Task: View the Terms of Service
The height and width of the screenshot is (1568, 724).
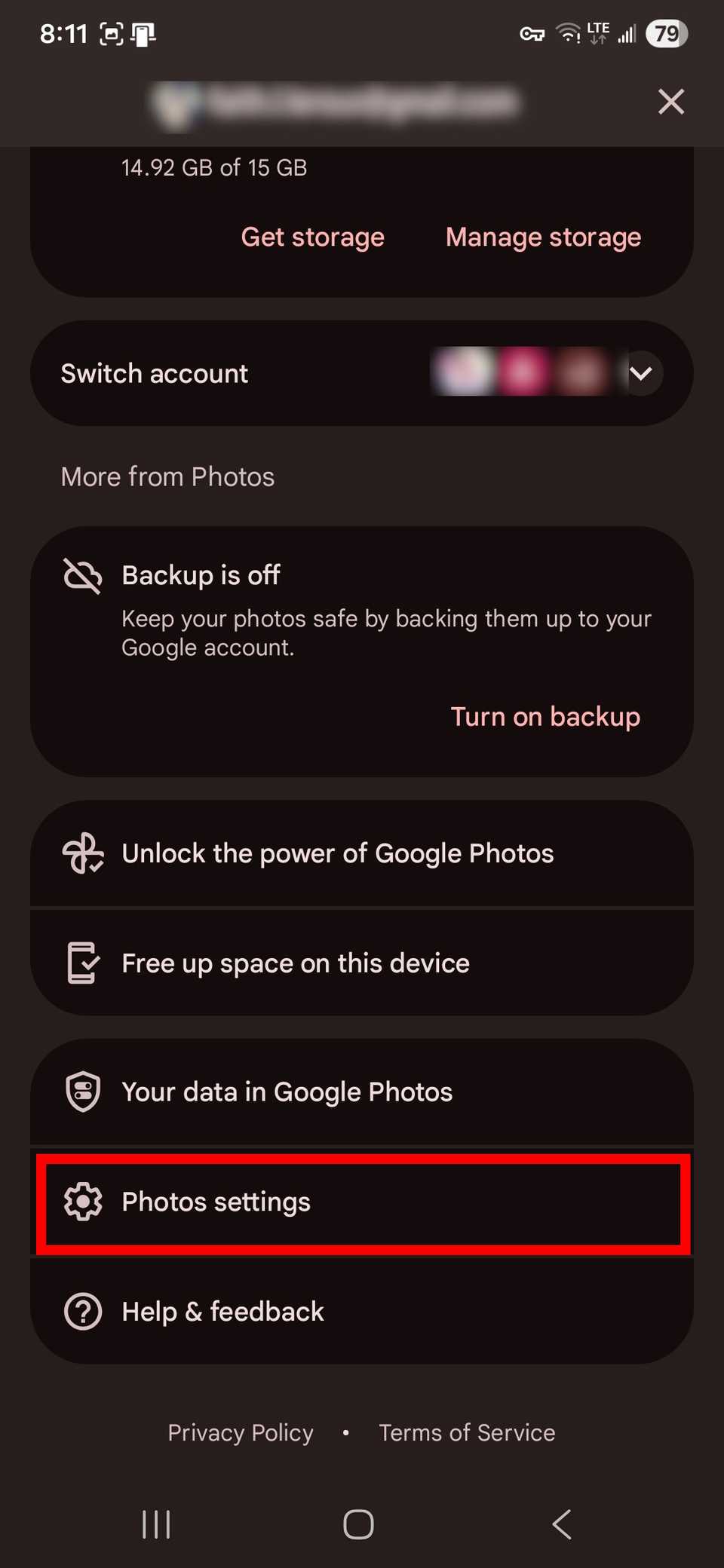Action: 467,1432
